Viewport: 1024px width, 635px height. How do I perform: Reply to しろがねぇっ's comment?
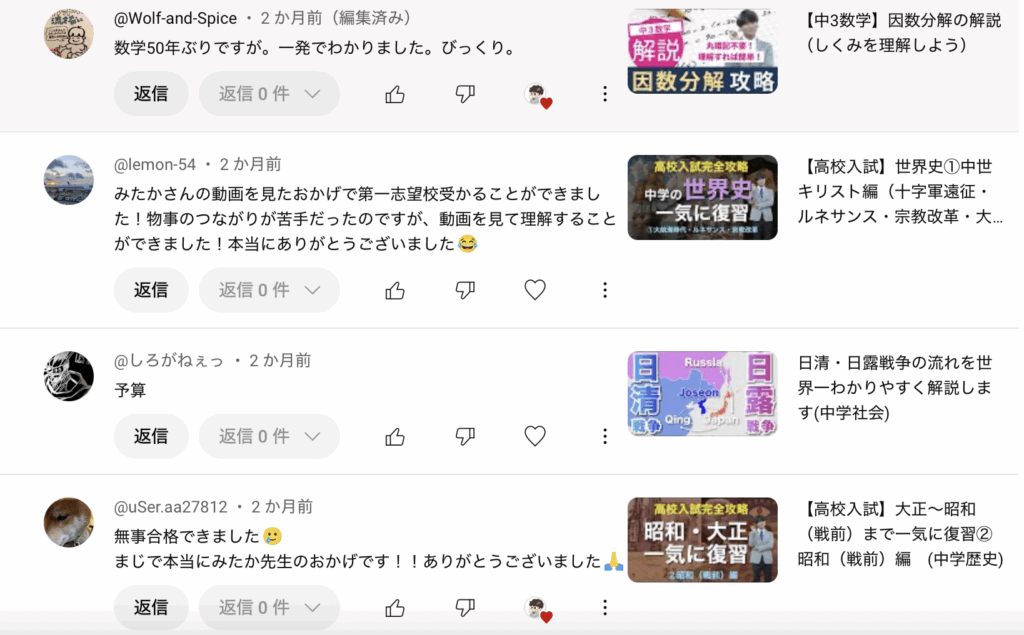(x=151, y=436)
